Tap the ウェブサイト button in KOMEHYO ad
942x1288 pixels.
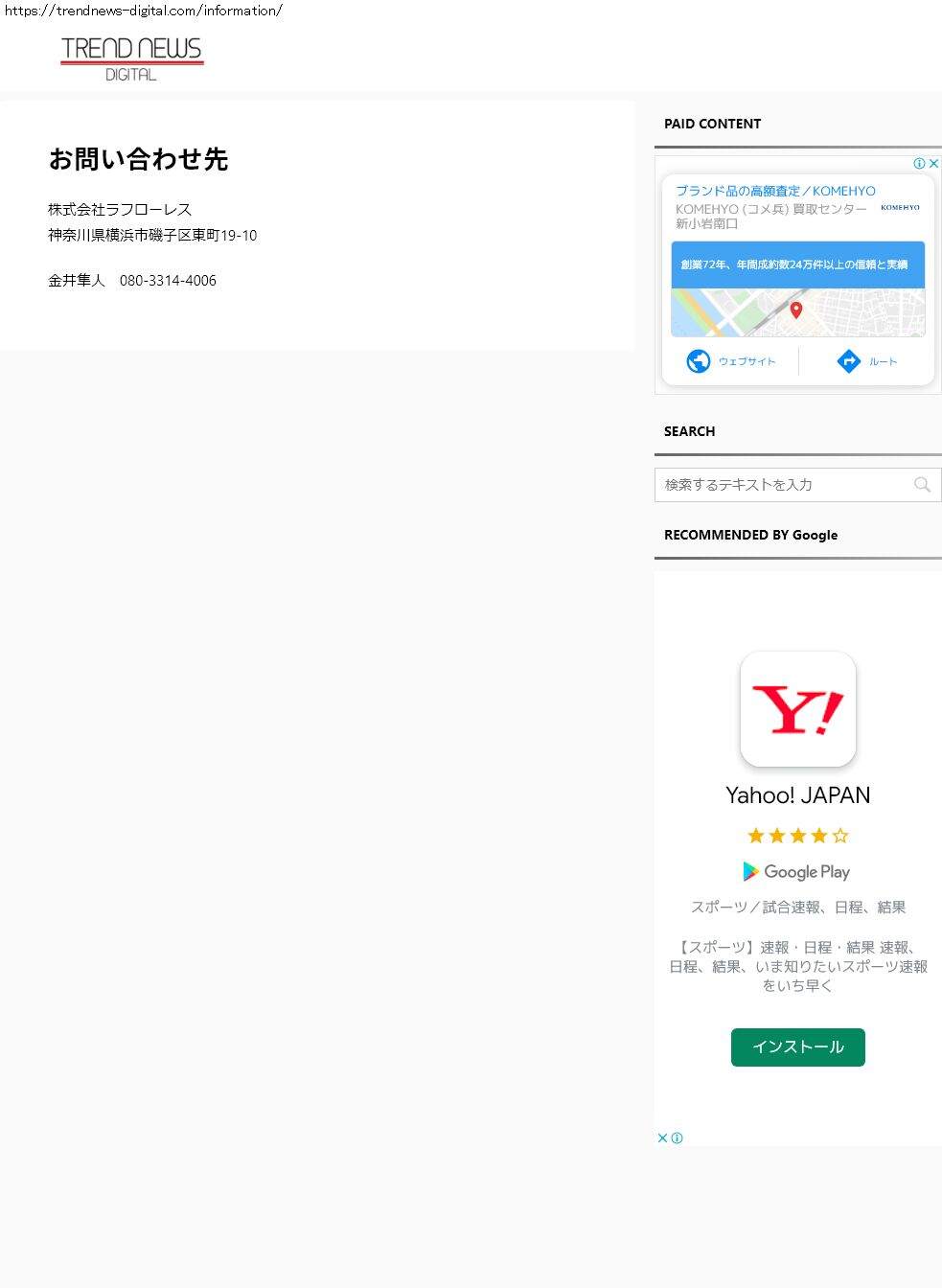731,361
